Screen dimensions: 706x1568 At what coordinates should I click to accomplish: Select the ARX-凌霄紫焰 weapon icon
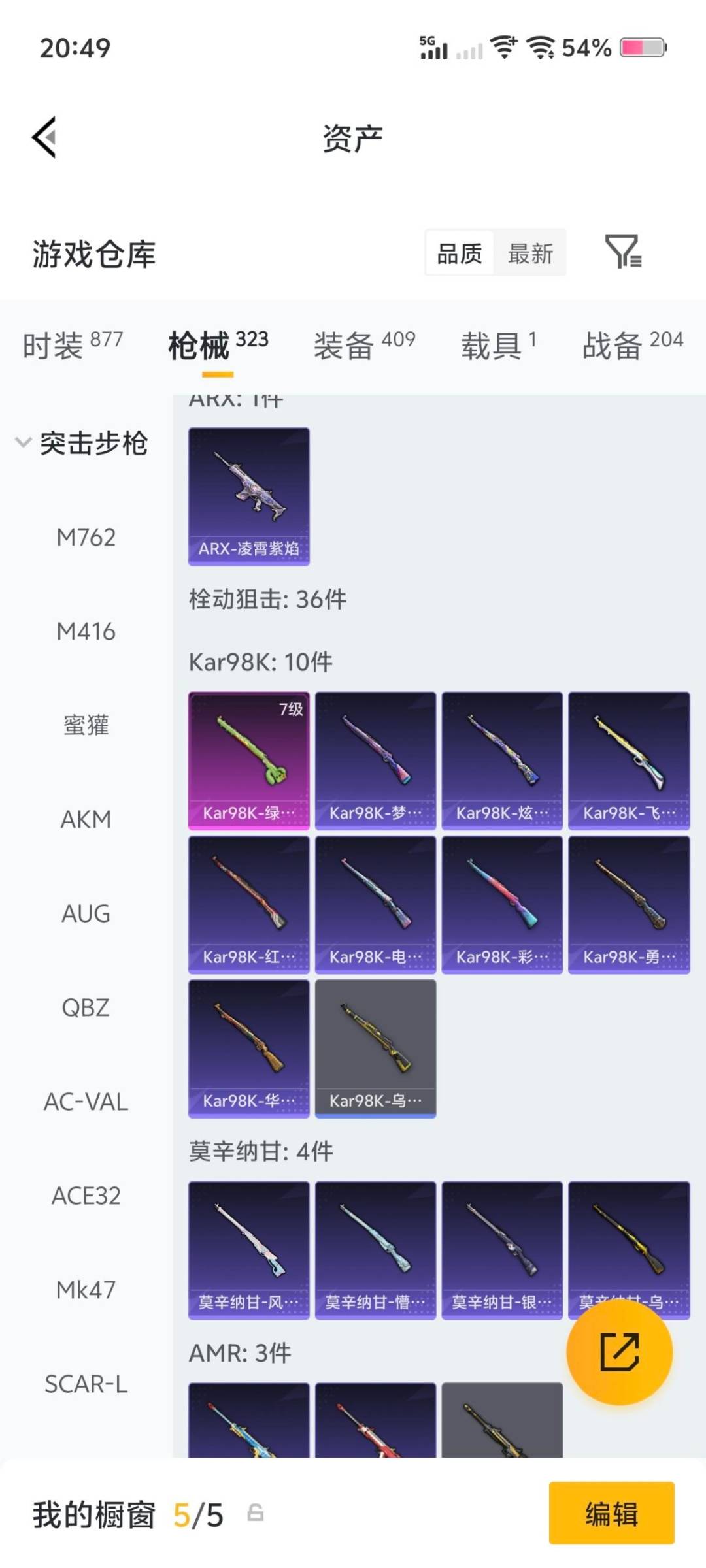(248, 493)
